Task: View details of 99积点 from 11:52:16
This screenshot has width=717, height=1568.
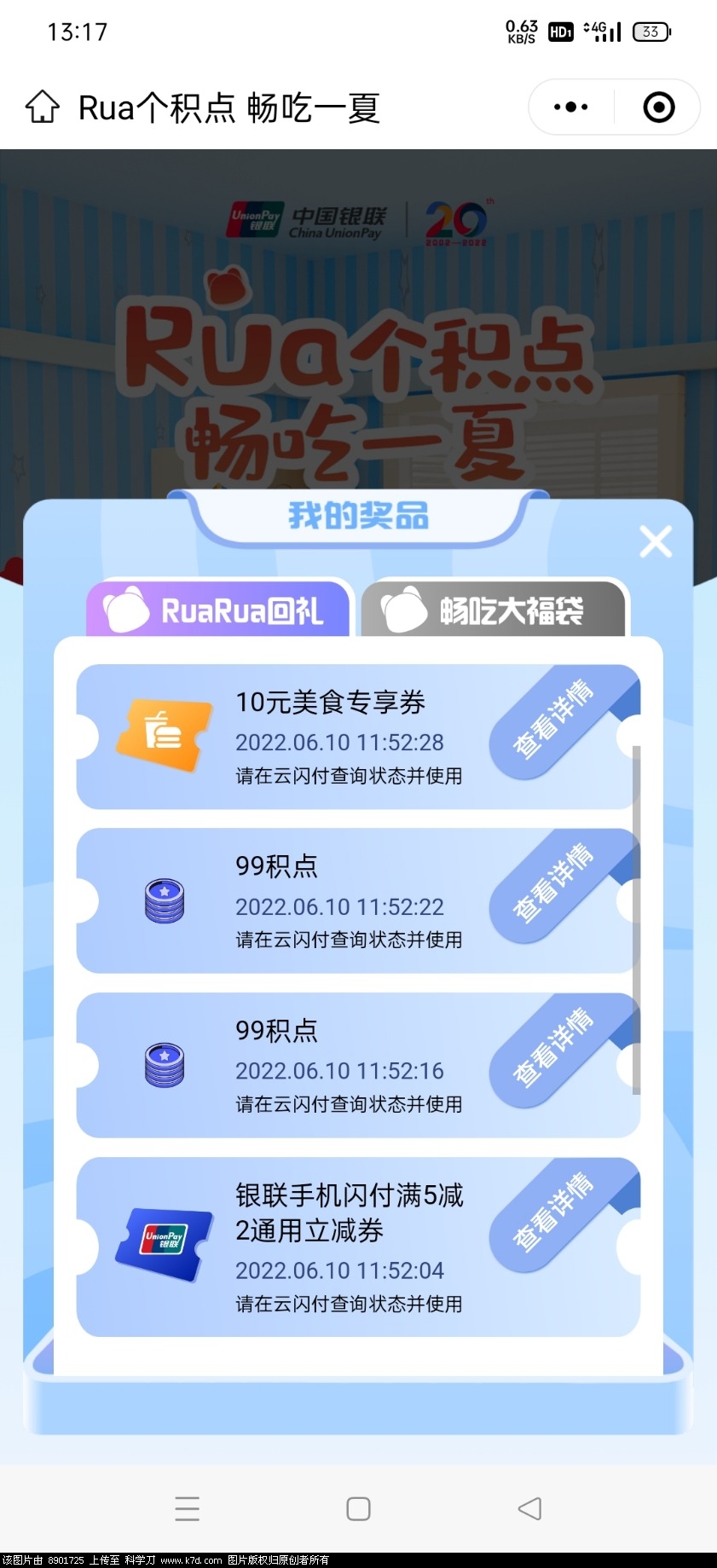Action: click(x=552, y=1049)
